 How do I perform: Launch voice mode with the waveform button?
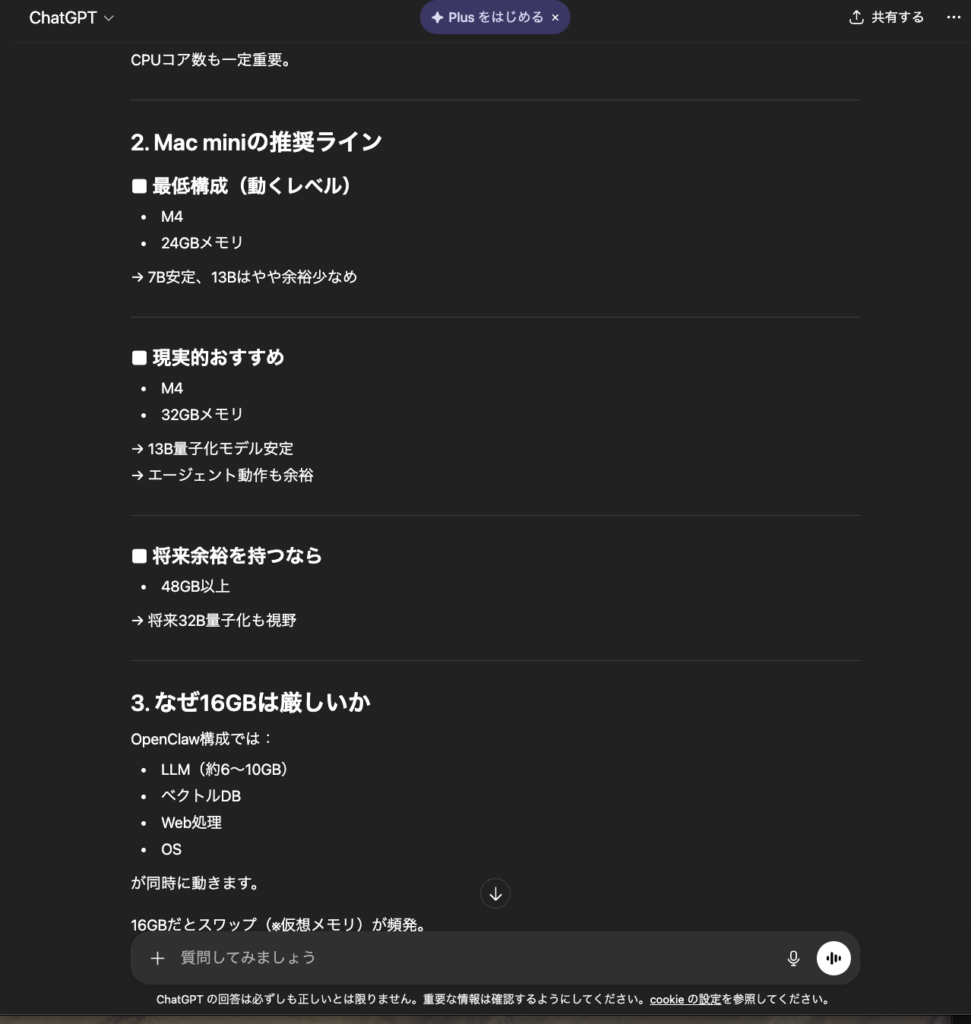point(833,958)
